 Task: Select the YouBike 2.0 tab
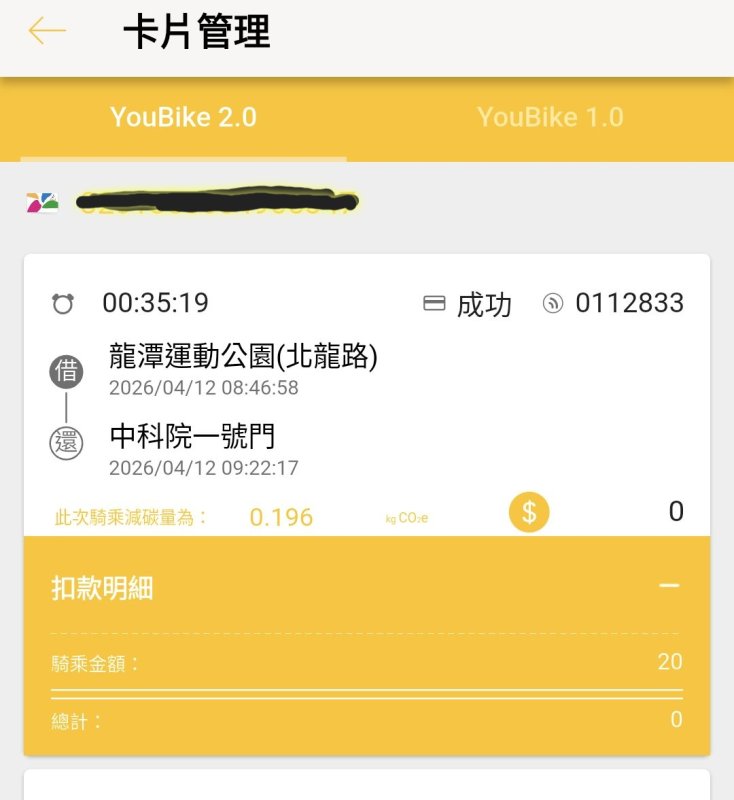183,118
